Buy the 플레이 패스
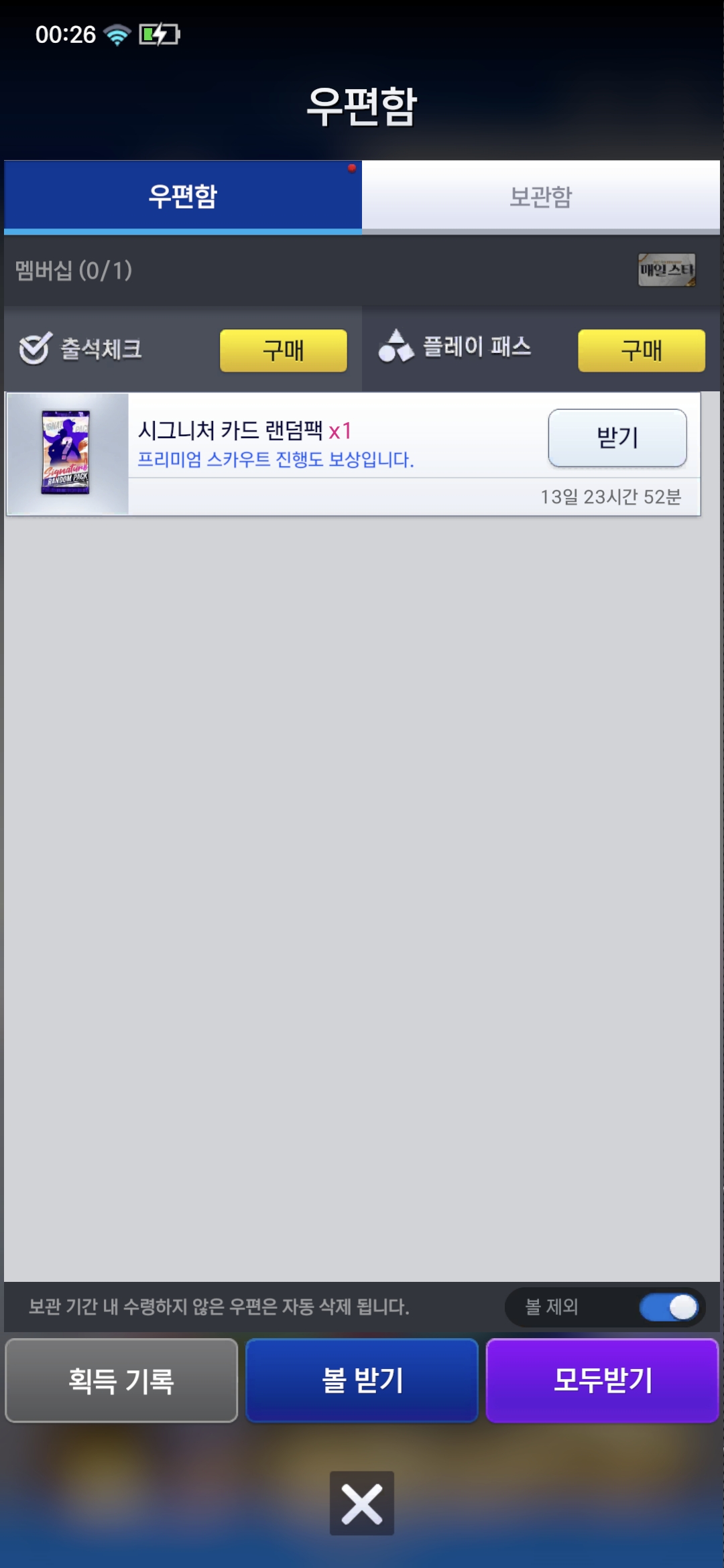Screen dimensions: 724x1568 click(642, 350)
